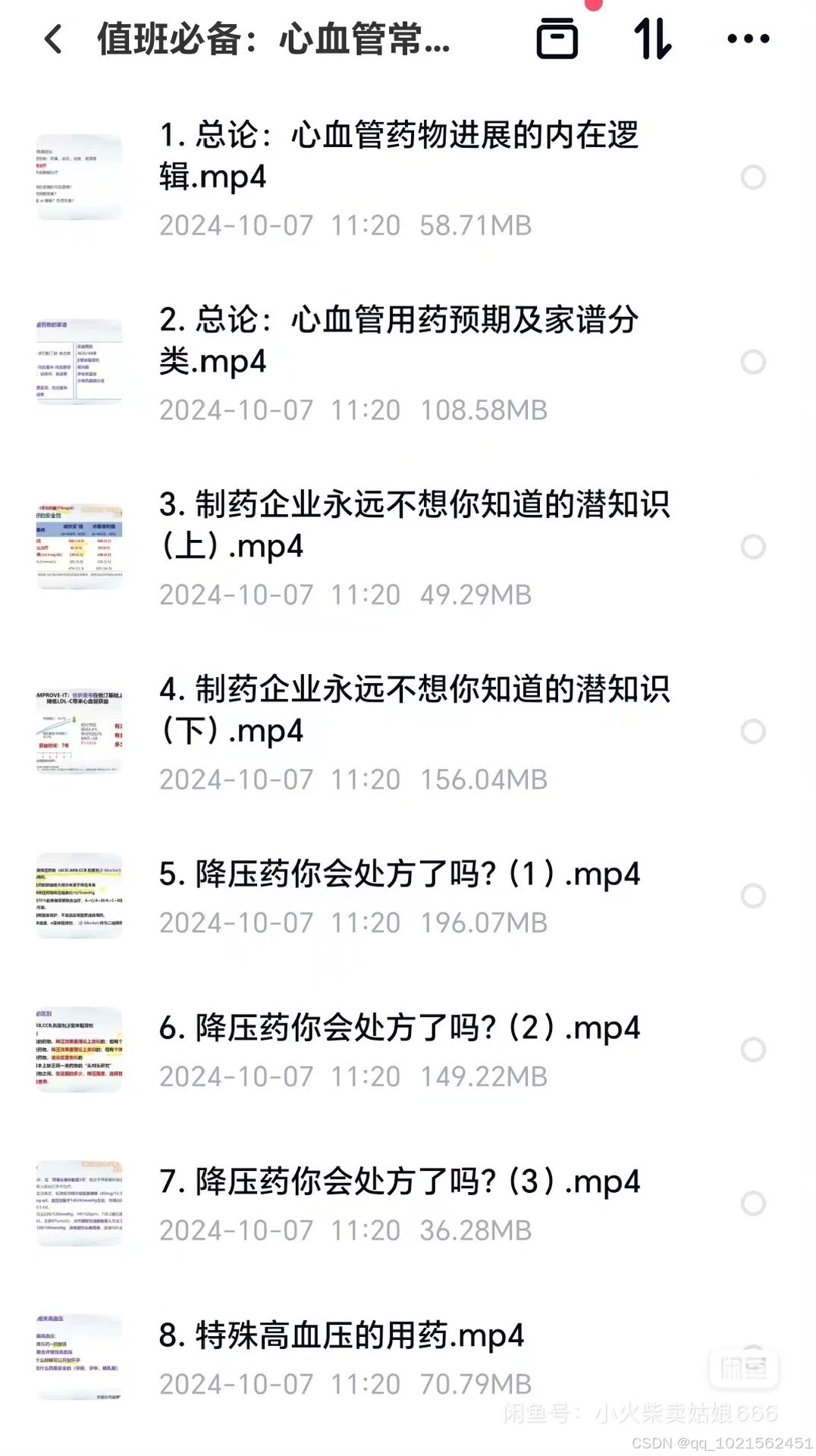Tick the circle for 降压药（3）.mp4
The image size is (816, 1456).
coord(753,1203)
